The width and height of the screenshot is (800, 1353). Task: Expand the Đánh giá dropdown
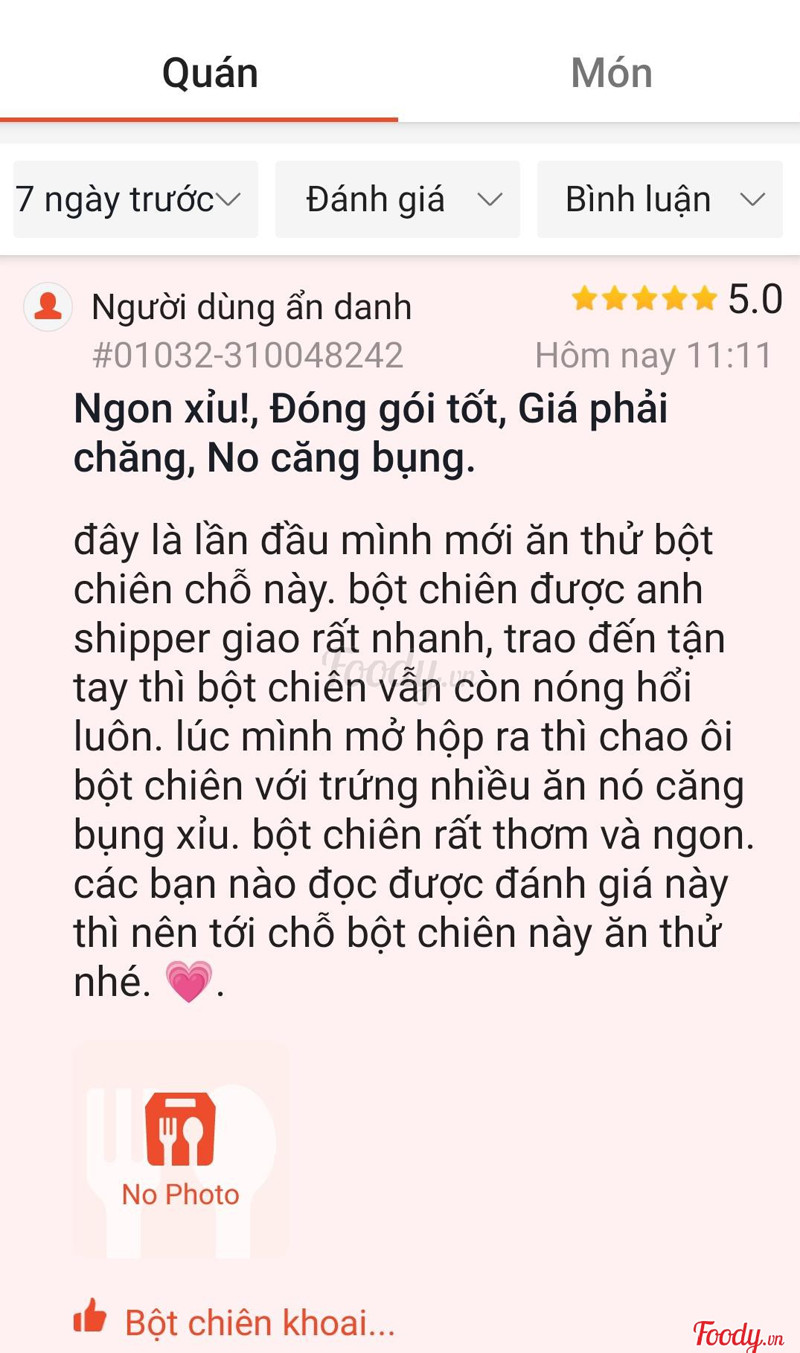[x=397, y=200]
